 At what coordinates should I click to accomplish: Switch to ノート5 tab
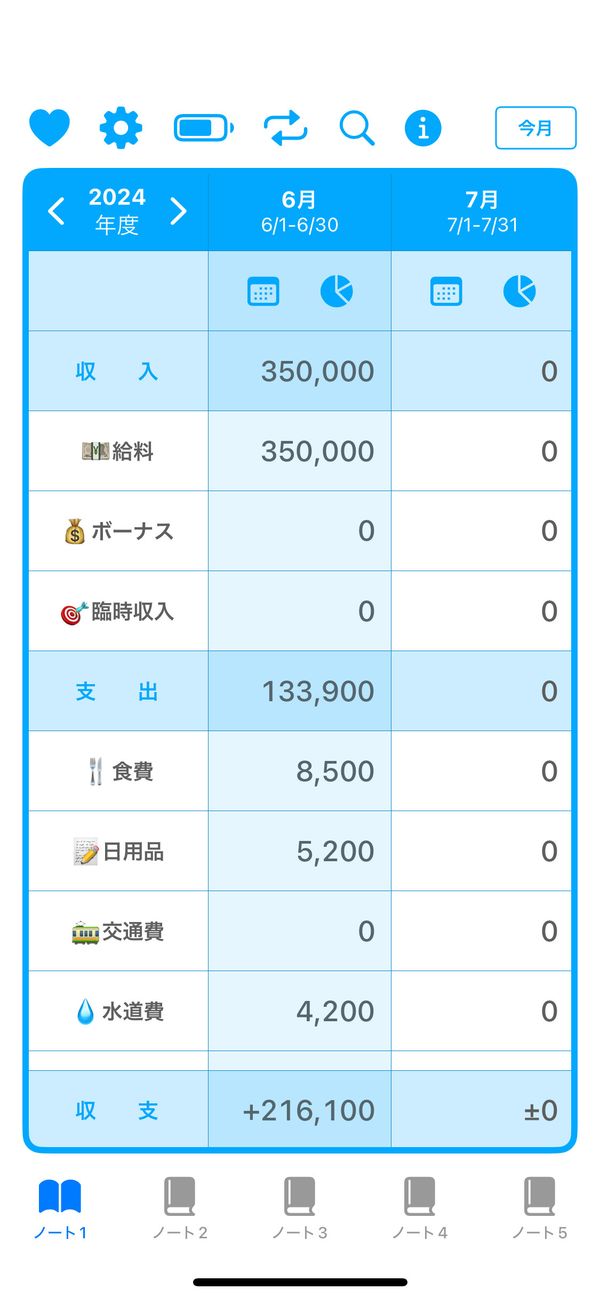pos(540,1208)
